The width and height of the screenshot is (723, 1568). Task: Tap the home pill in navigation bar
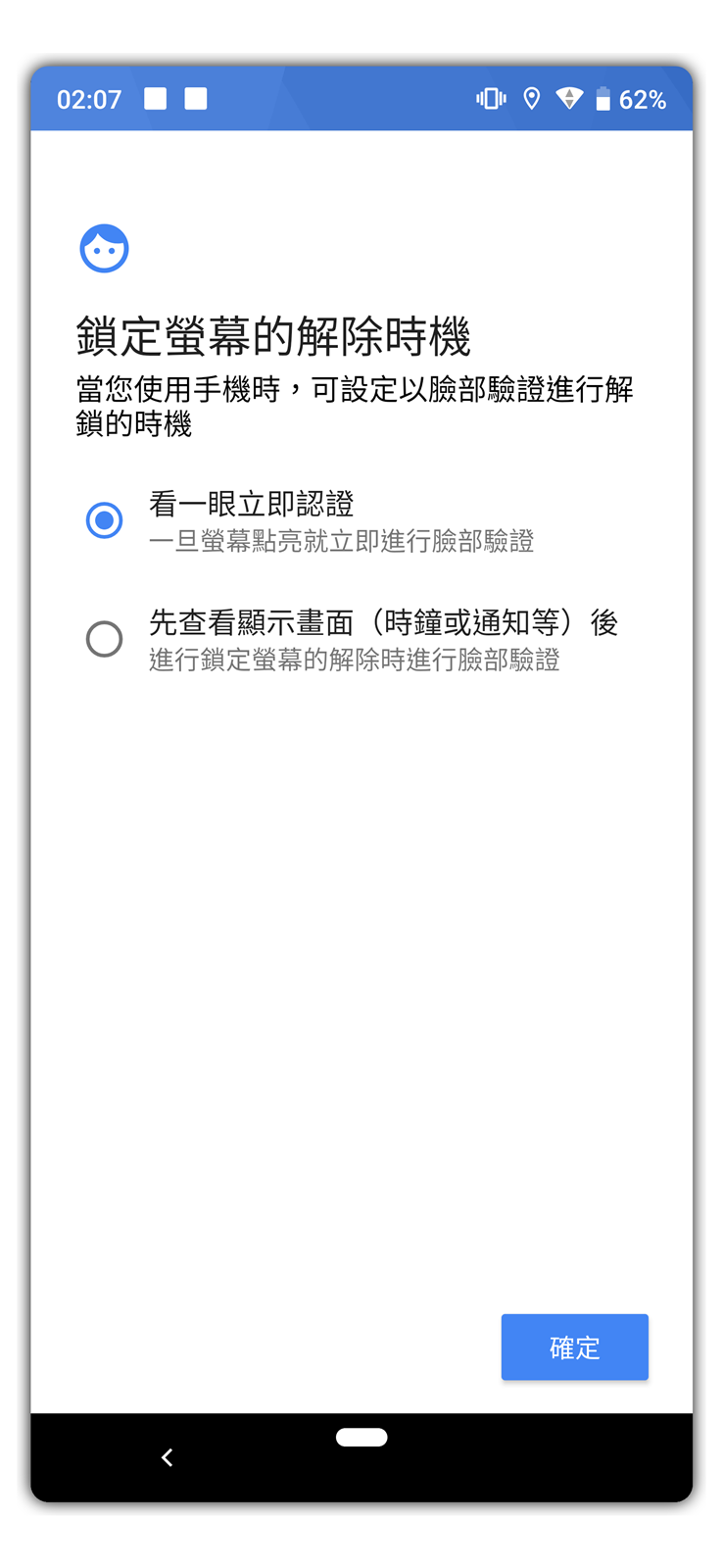pyautogui.click(x=361, y=1438)
